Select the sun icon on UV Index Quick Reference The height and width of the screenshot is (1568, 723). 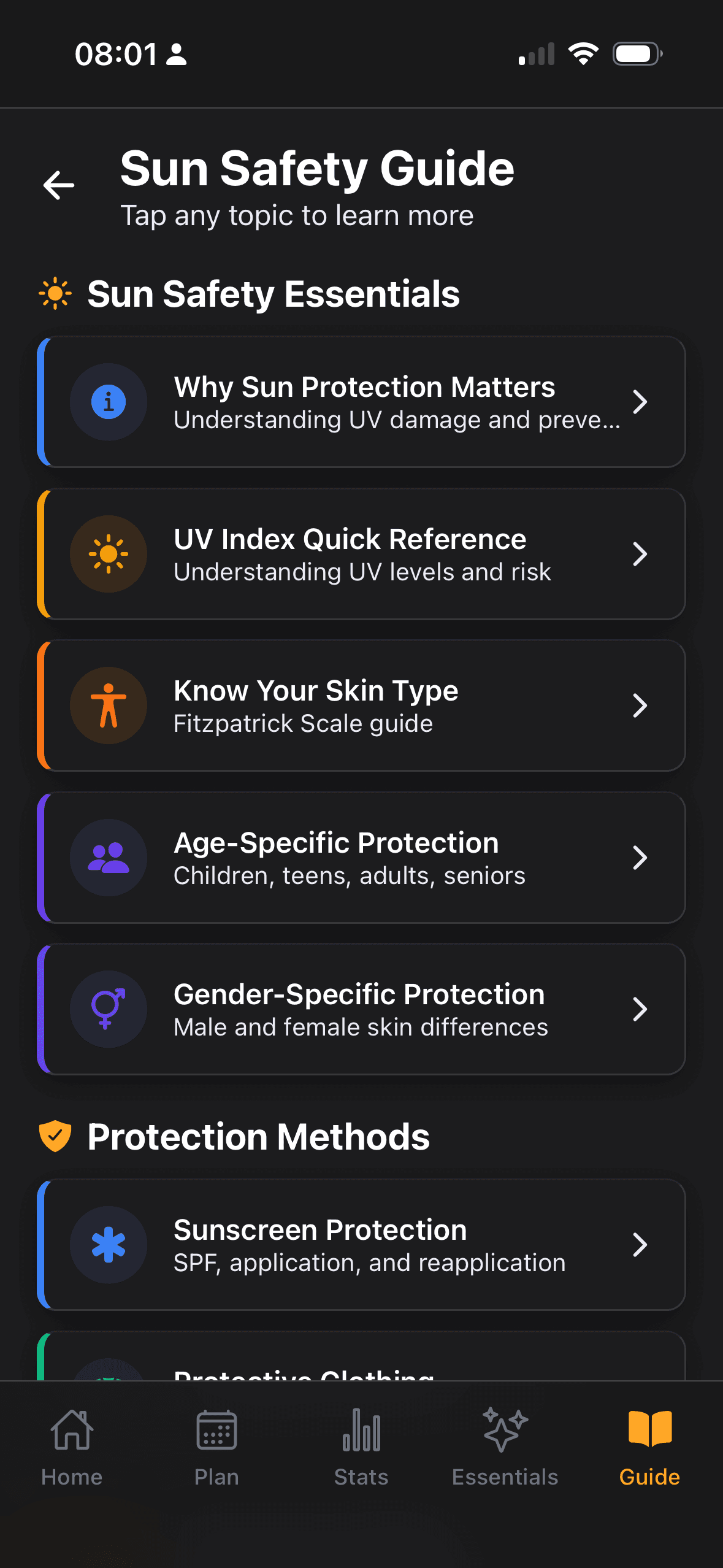pos(108,553)
